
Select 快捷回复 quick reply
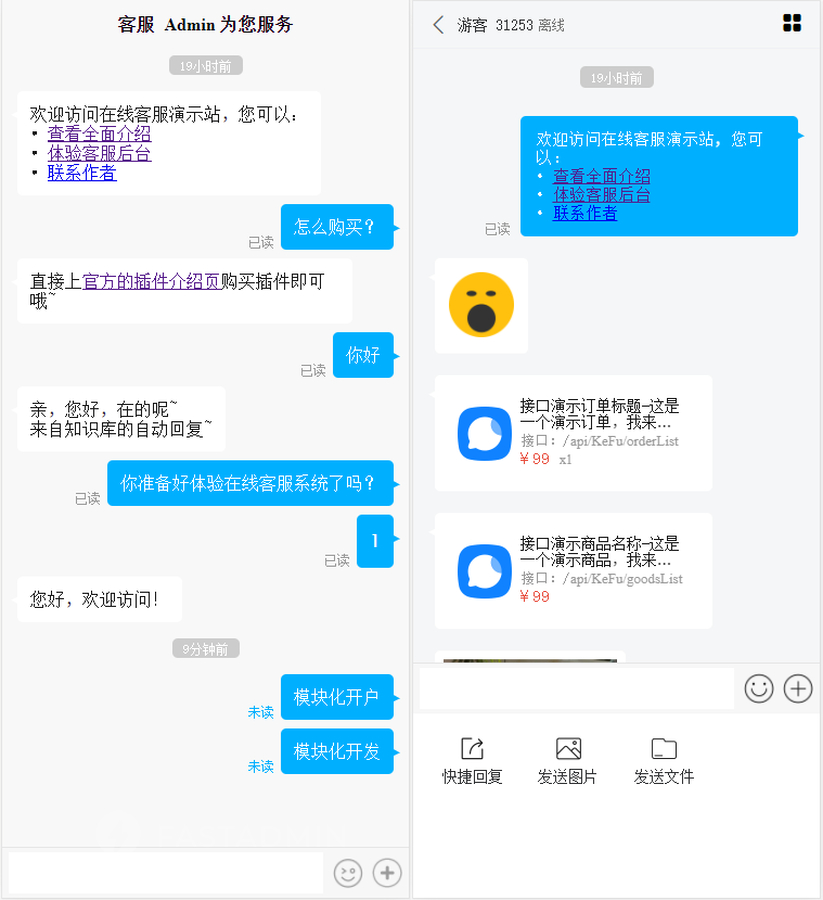coord(472,761)
